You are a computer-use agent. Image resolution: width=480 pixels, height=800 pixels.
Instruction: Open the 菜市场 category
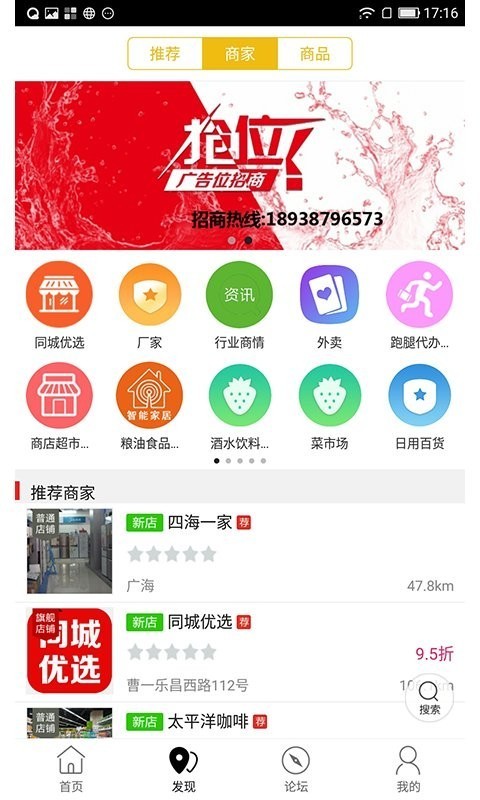click(330, 406)
